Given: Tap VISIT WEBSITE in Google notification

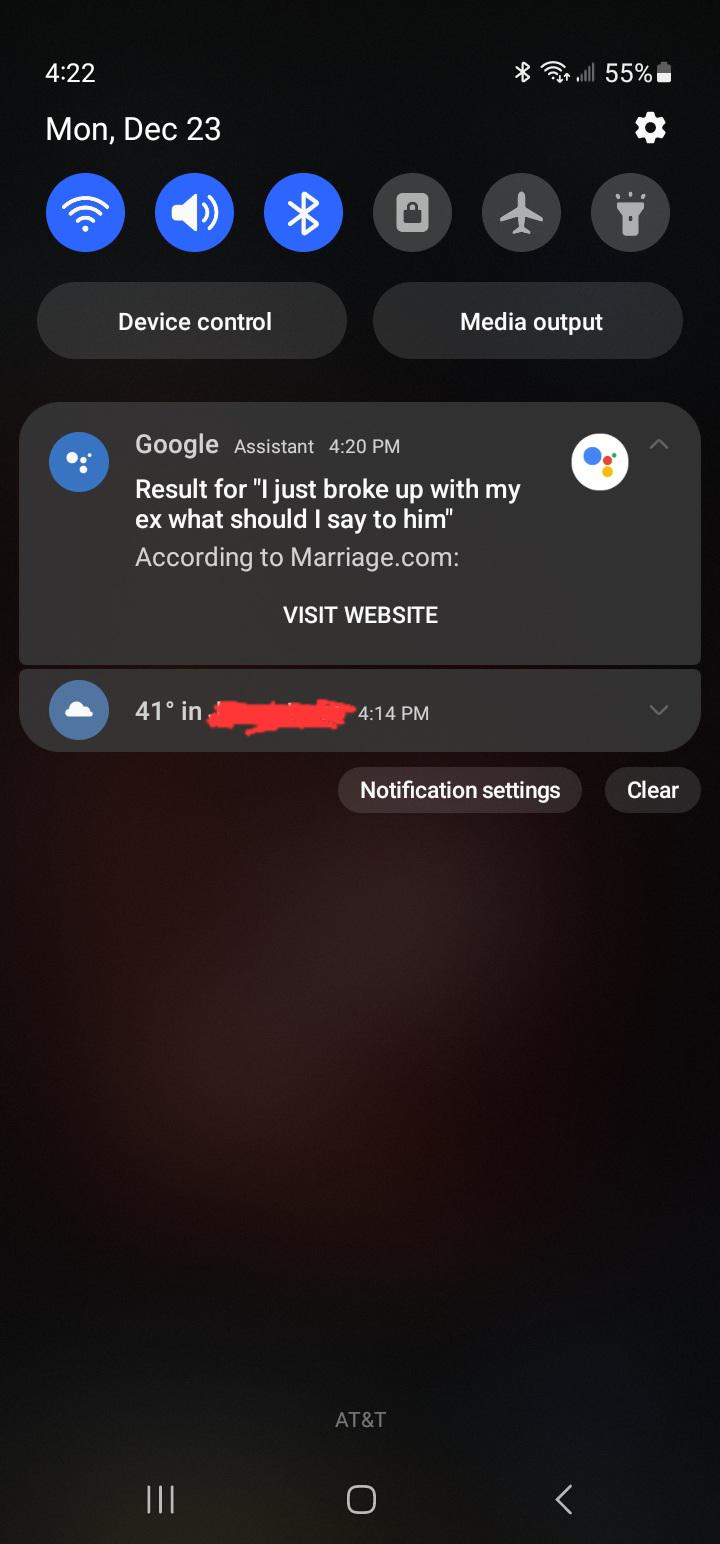Looking at the screenshot, I should (360, 615).
